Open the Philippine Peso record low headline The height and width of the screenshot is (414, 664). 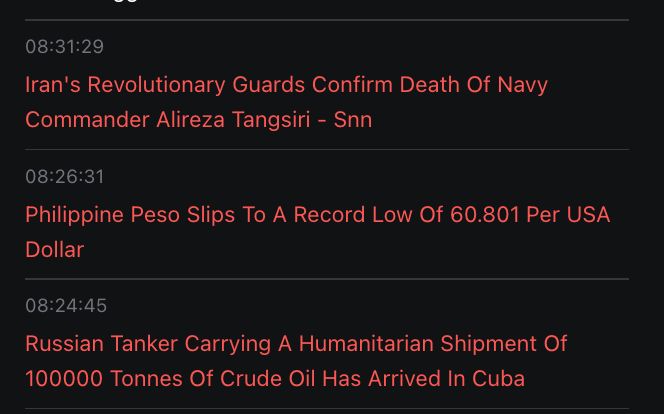tap(316, 231)
